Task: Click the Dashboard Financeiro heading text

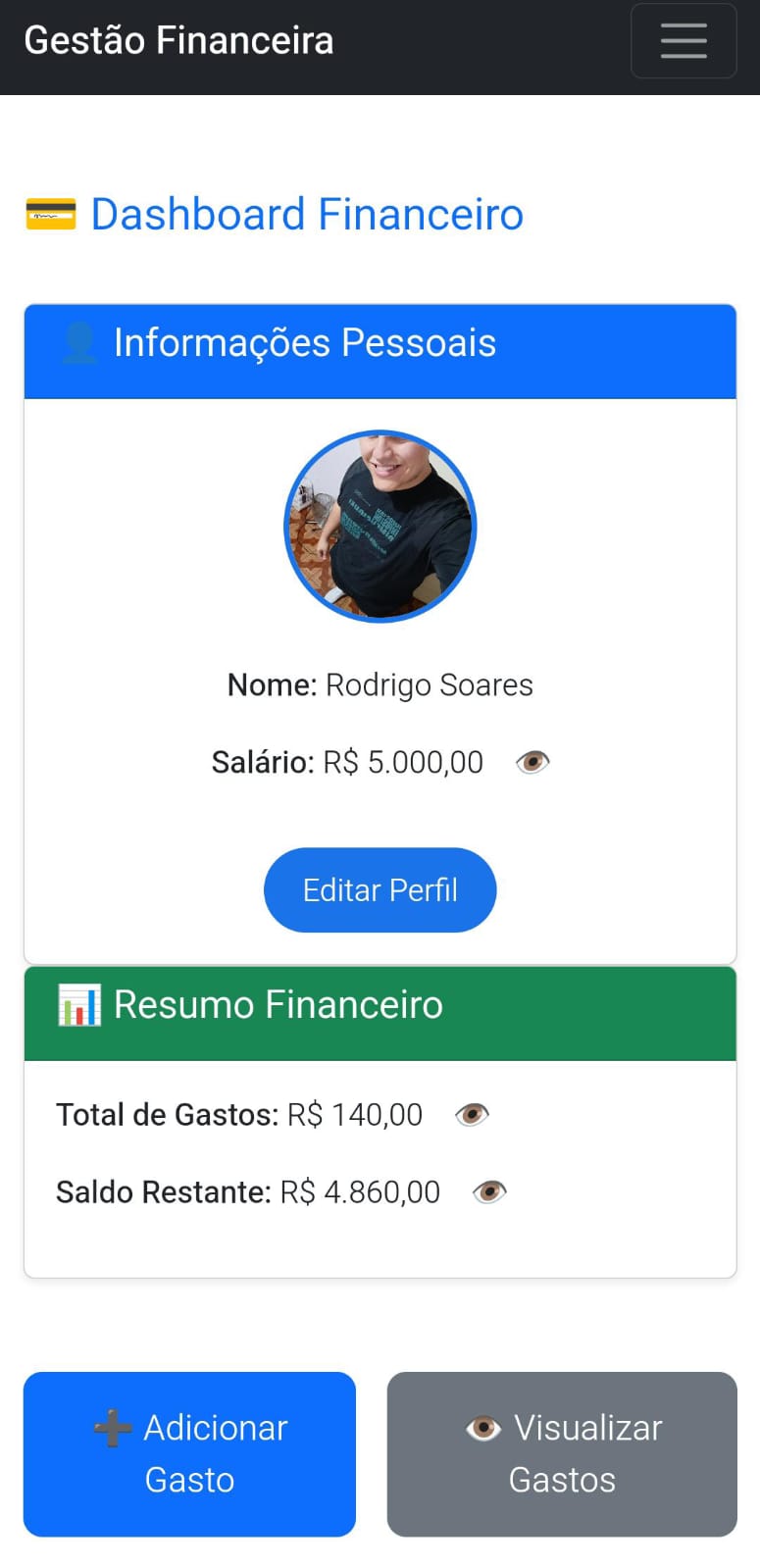Action: tap(307, 214)
